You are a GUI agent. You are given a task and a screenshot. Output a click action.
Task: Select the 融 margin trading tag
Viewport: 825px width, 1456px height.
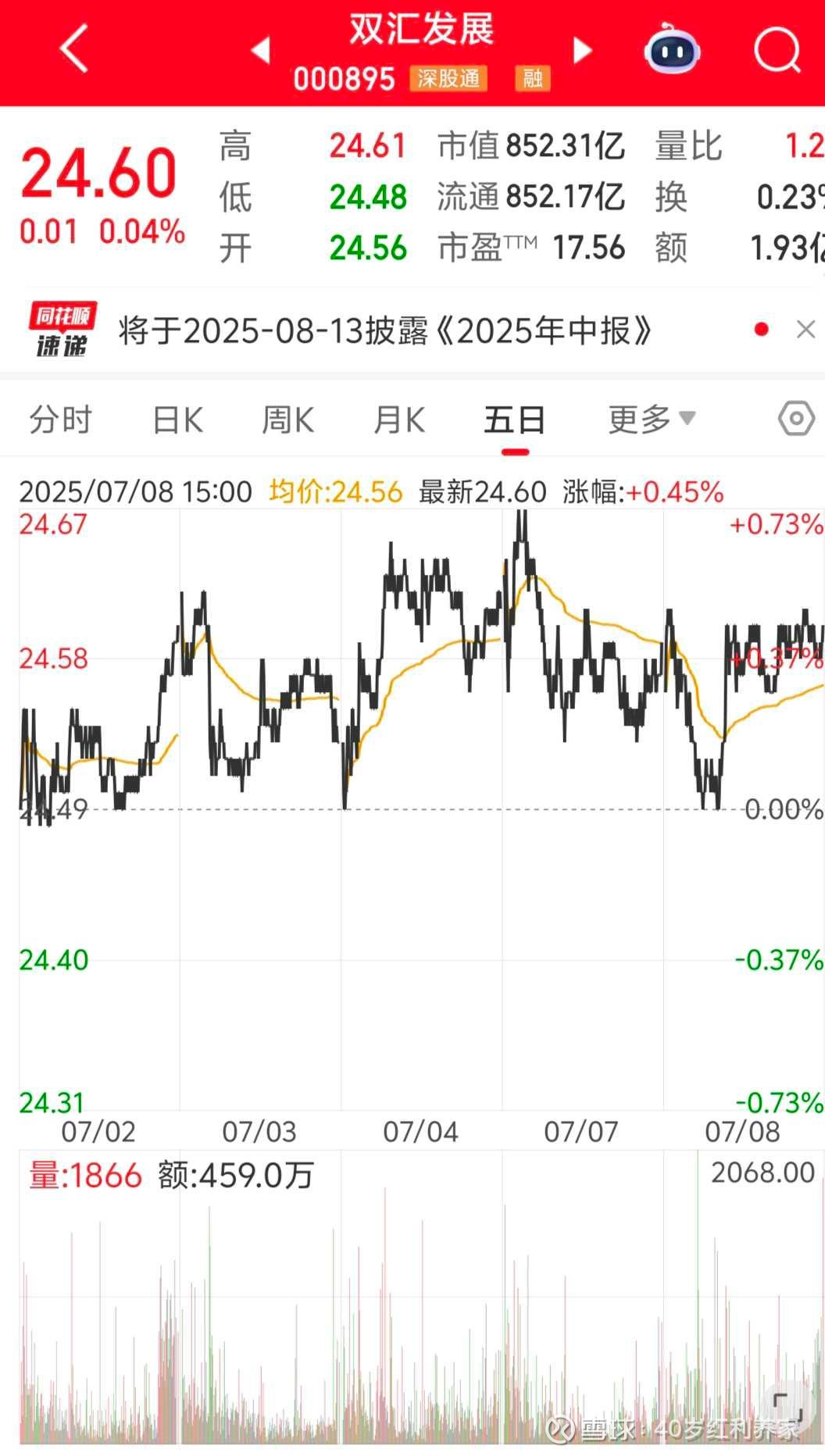point(532,78)
